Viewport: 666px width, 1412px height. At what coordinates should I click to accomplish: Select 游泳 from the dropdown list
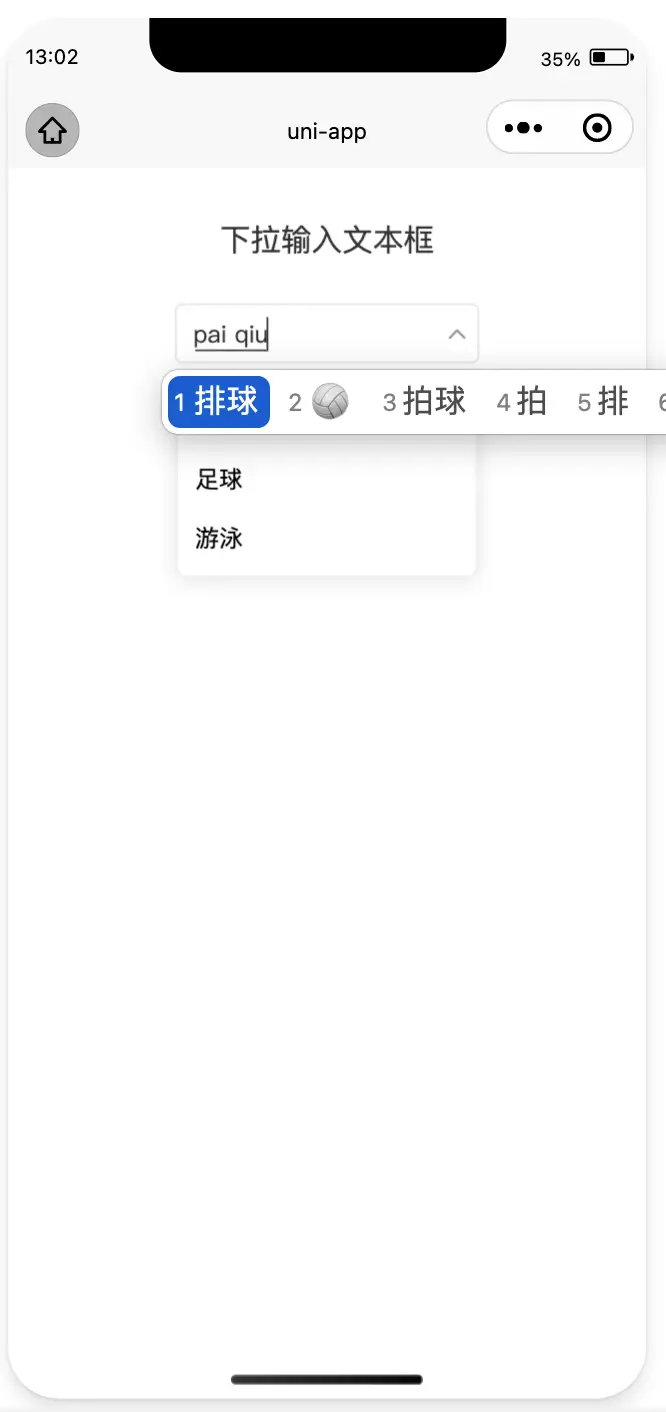(219, 539)
